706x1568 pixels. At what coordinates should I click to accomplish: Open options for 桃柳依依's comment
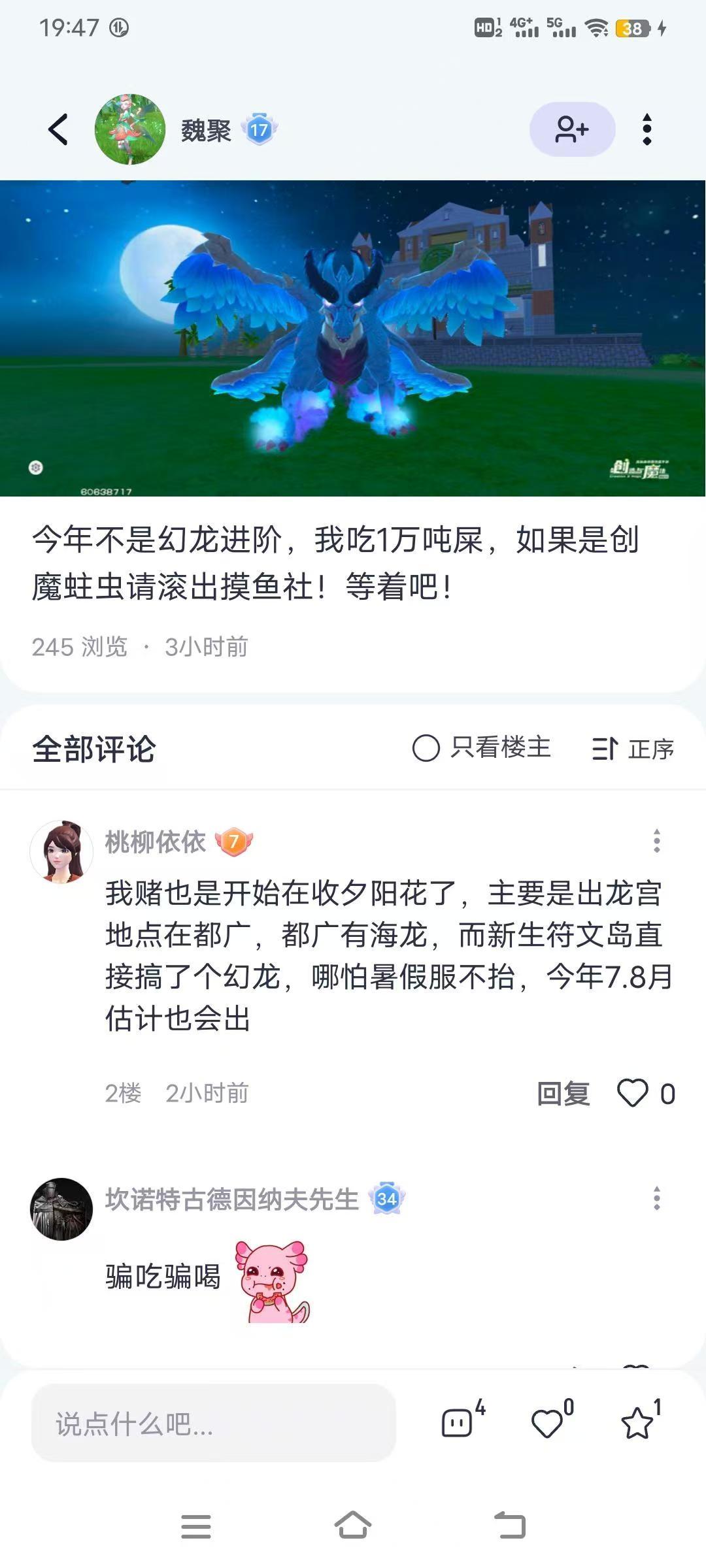click(656, 841)
